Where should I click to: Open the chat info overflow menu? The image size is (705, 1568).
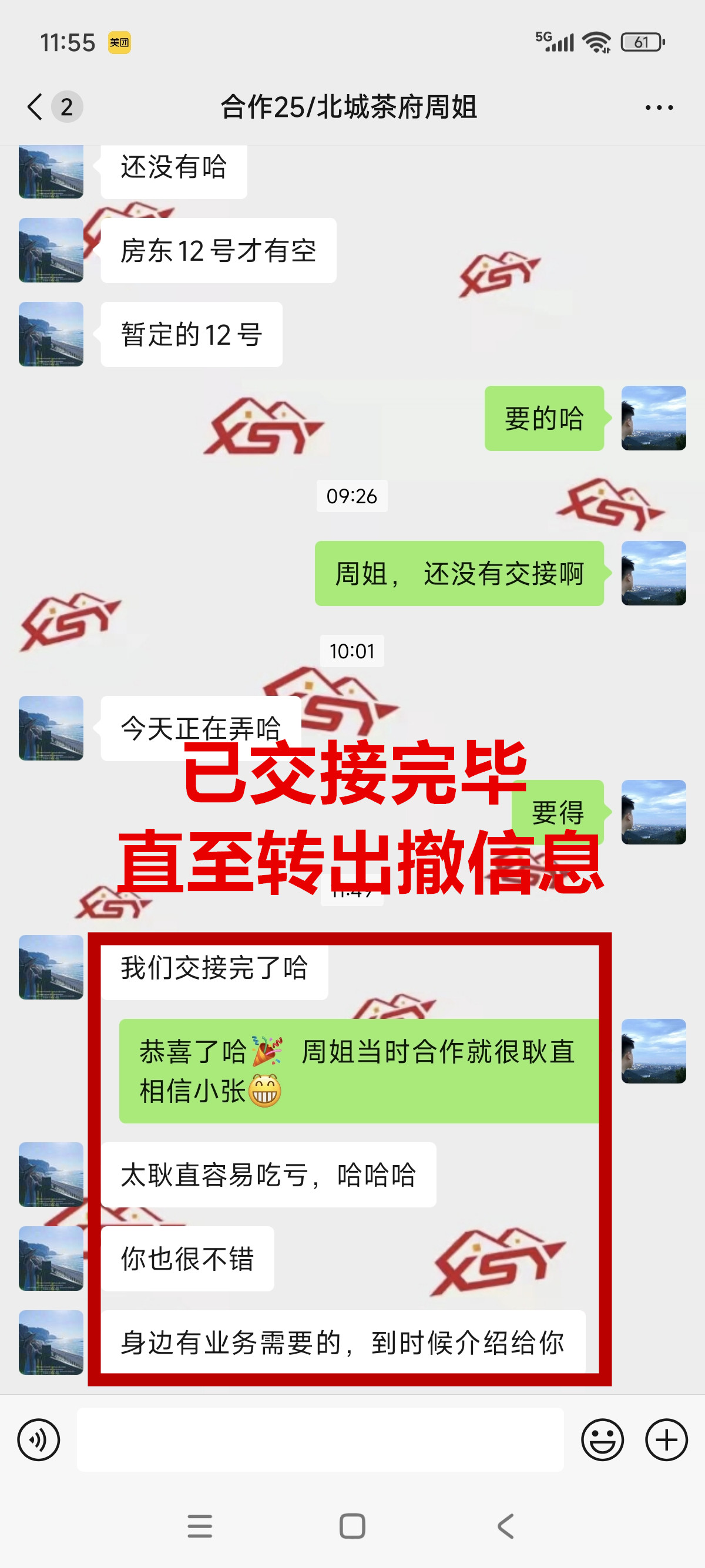click(x=659, y=107)
